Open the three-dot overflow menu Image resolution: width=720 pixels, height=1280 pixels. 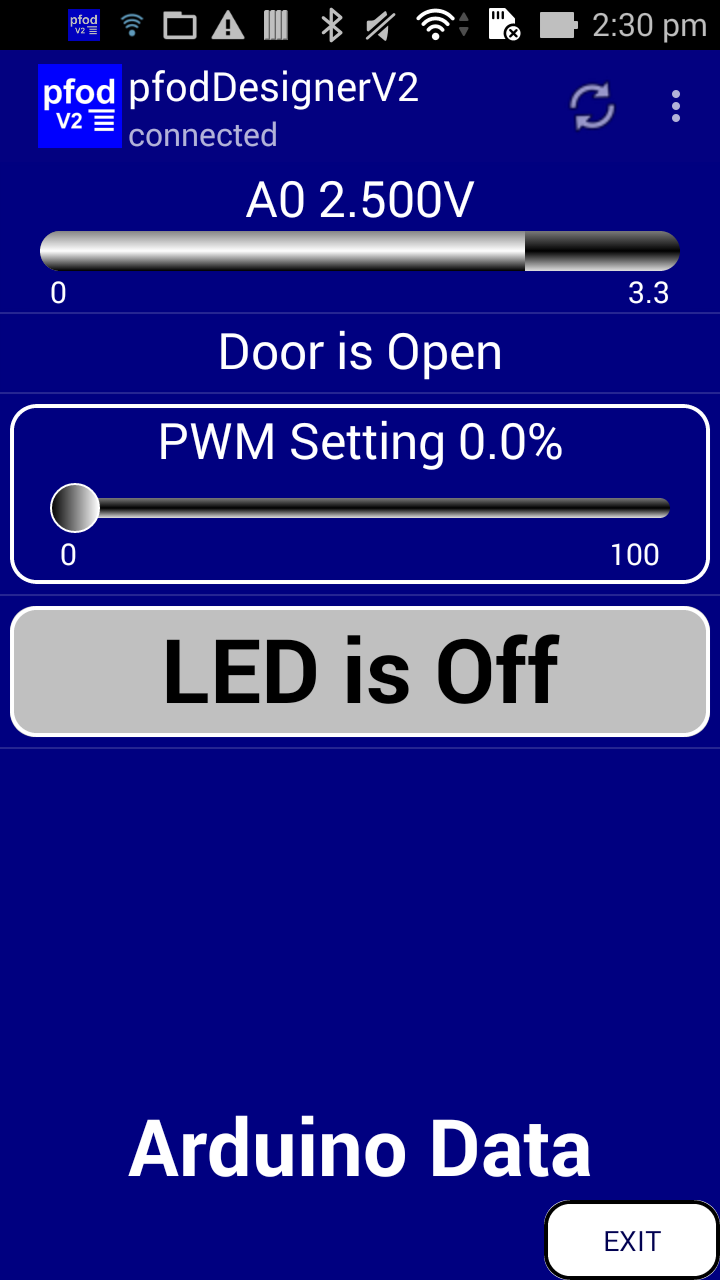tap(675, 105)
